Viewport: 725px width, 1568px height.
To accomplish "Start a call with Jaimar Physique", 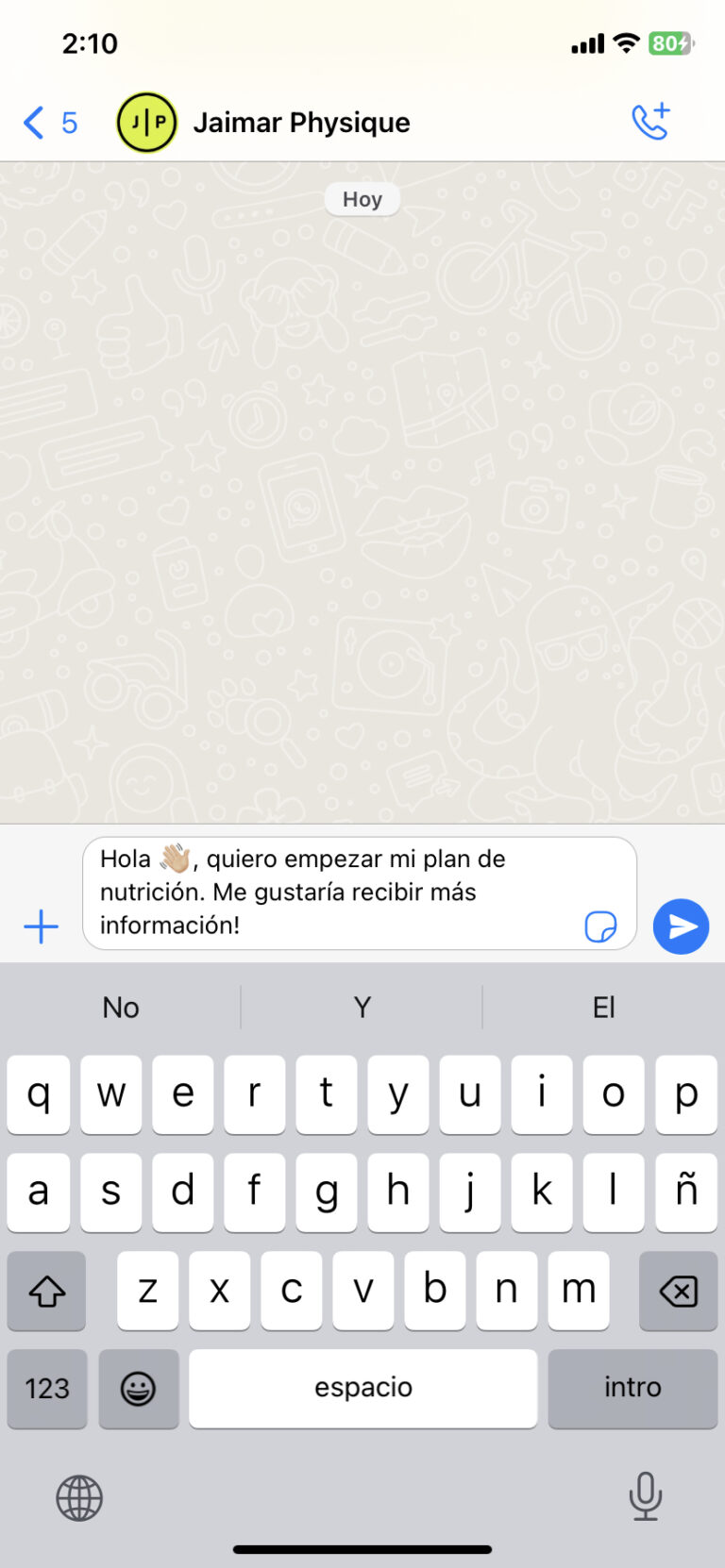I will click(650, 122).
